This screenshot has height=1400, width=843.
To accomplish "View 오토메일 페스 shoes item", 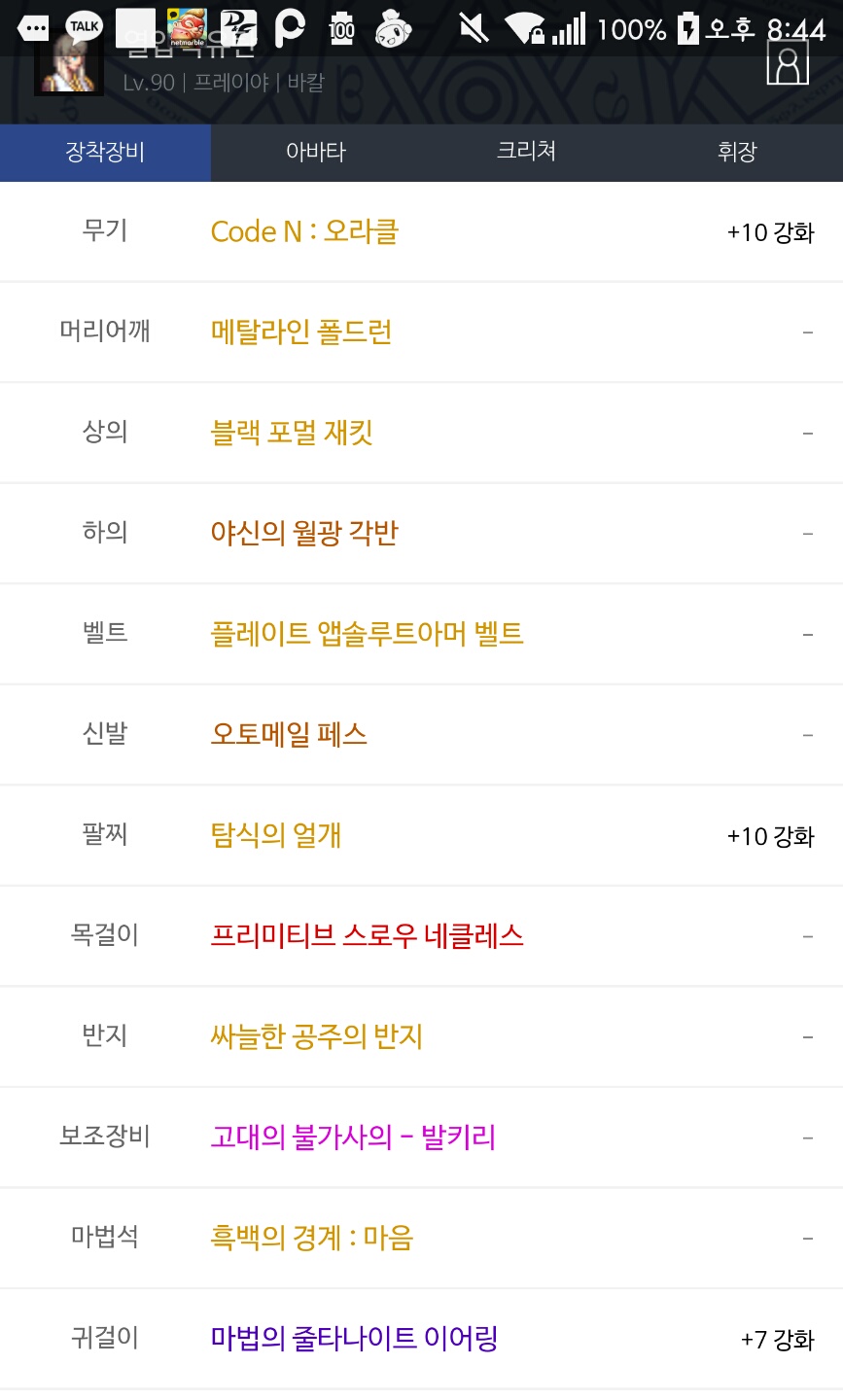I will (x=289, y=735).
